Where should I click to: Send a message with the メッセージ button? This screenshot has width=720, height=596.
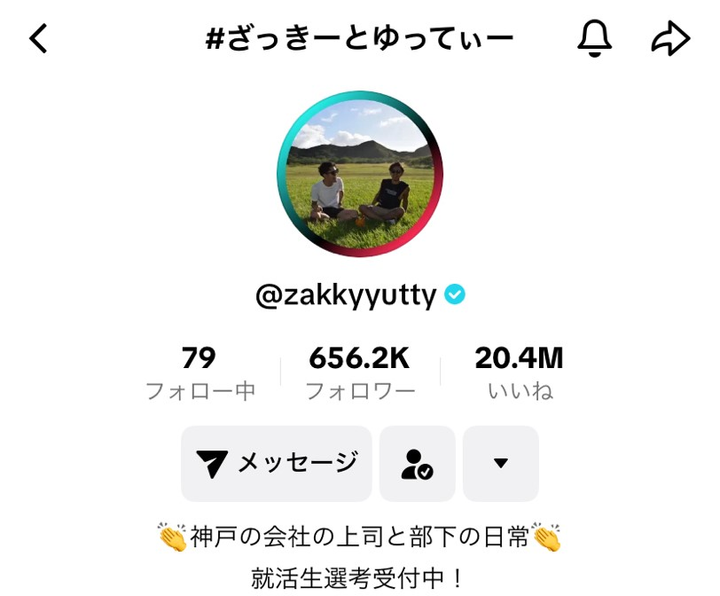276,463
